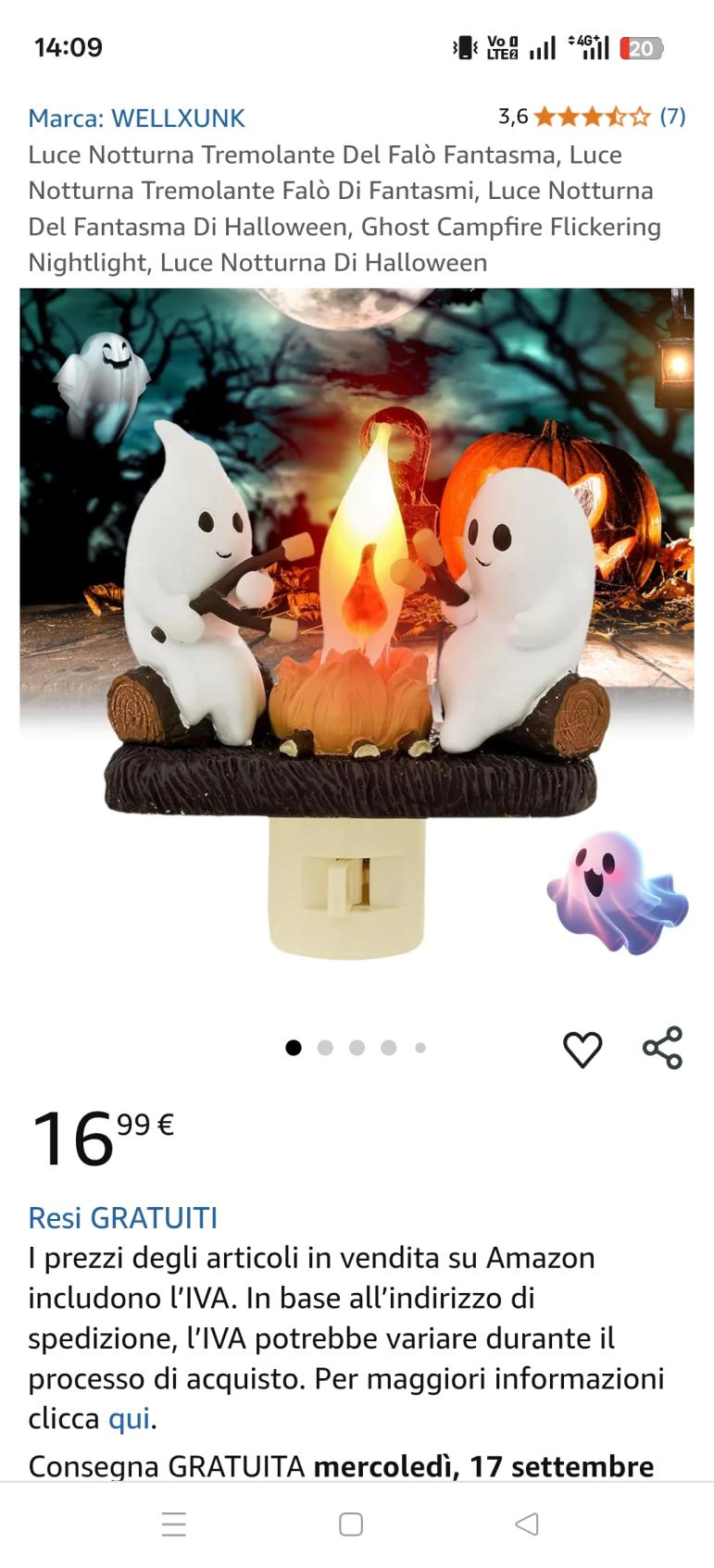The height and width of the screenshot is (1568, 714).
Task: Open Resi GRATUITI details
Action: click(x=123, y=1217)
